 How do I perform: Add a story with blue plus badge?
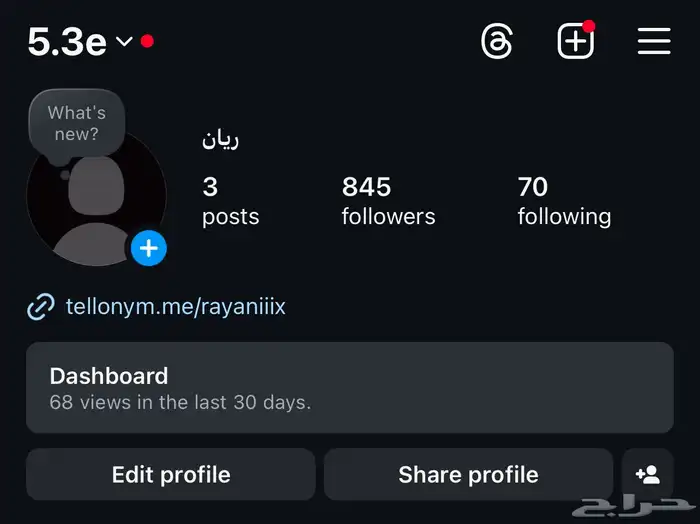(x=149, y=248)
